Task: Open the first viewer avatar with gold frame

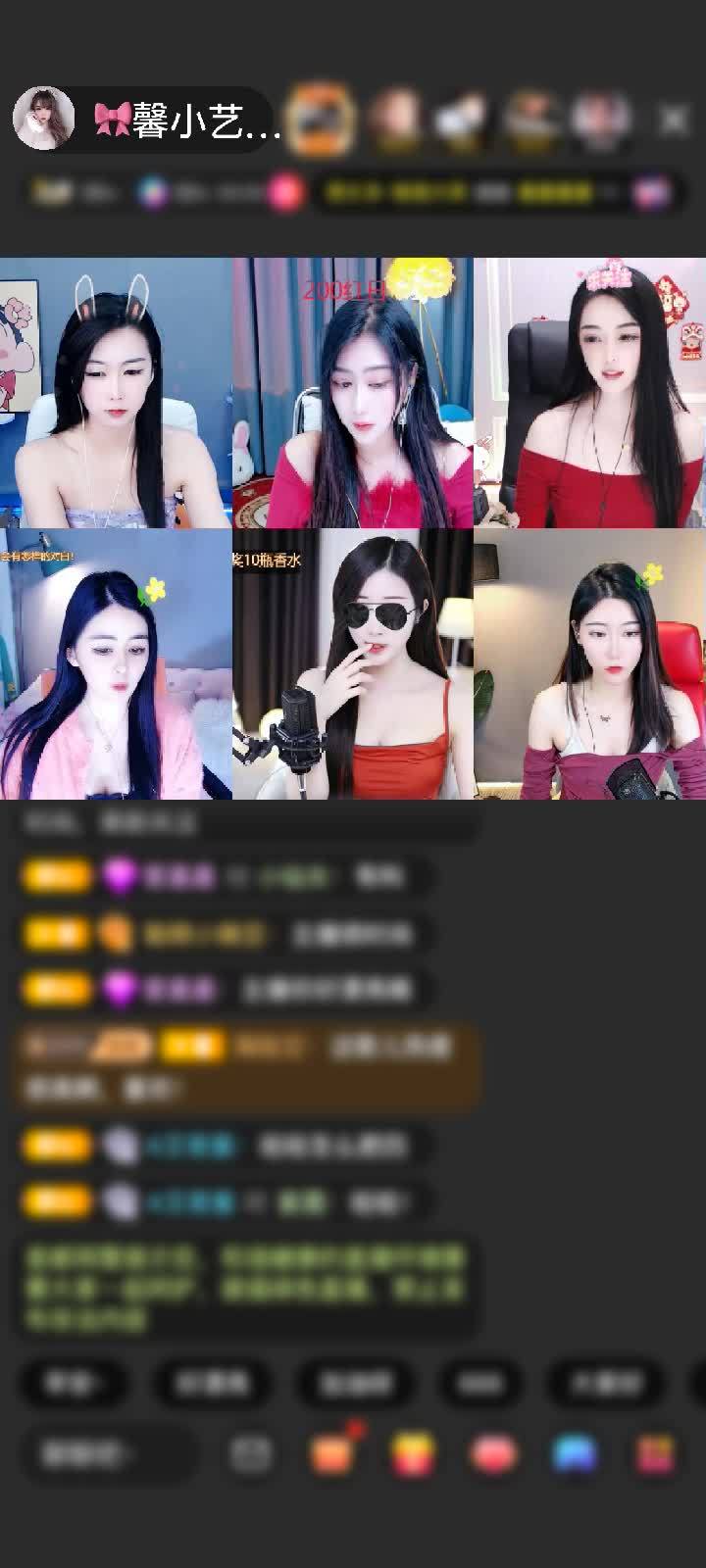Action: [x=324, y=119]
